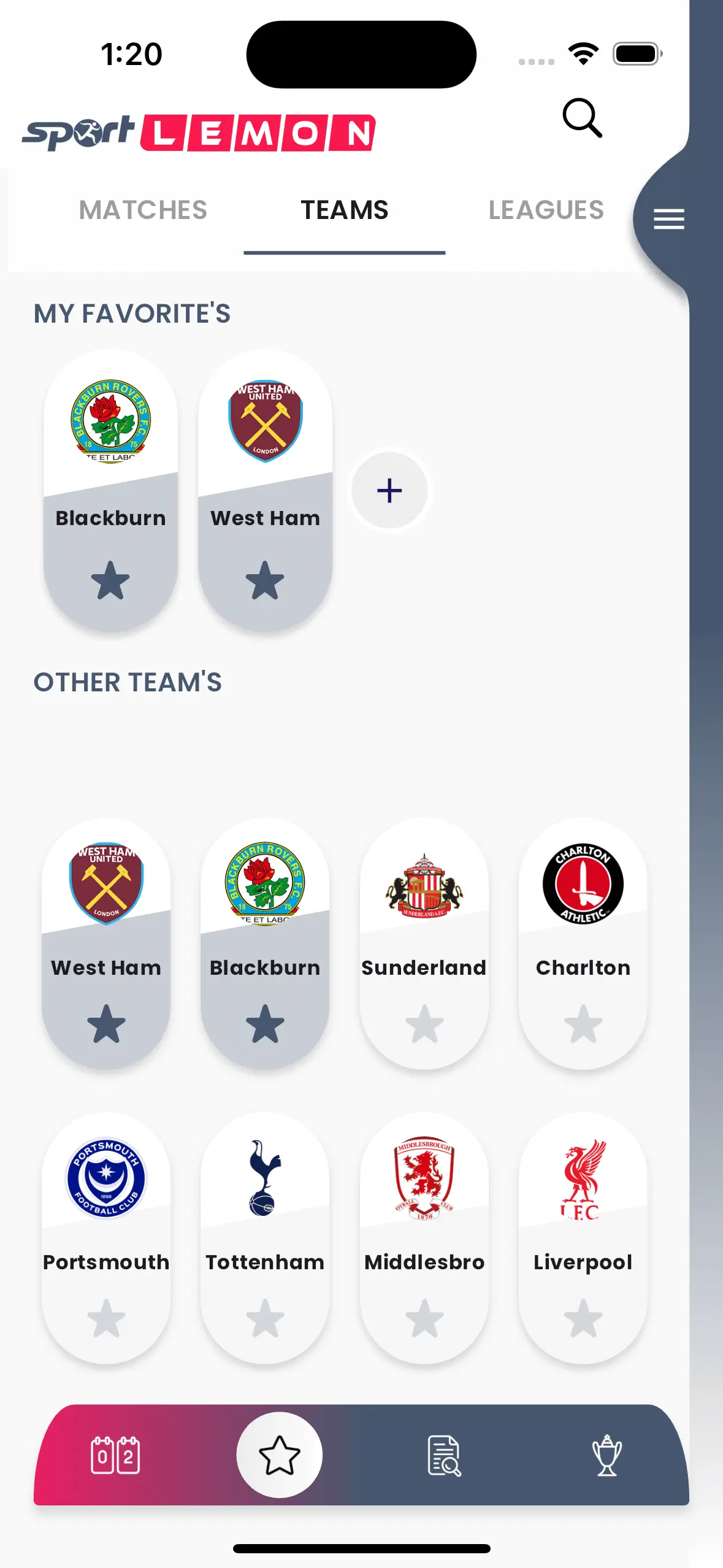The width and height of the screenshot is (723, 1568).
Task: Favorite the Portsmouth team
Action: click(x=105, y=1316)
